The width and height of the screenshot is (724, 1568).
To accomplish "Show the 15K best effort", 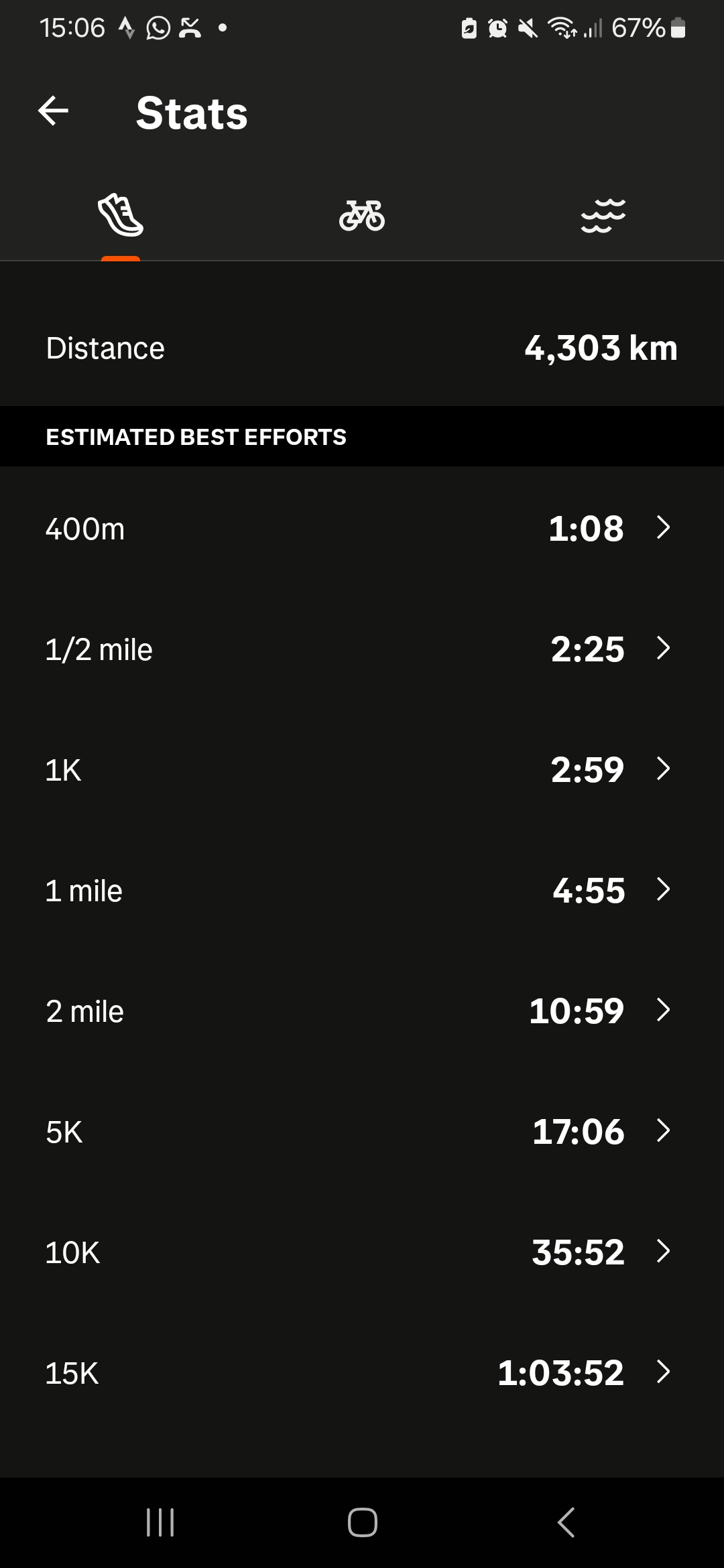I will 362,1372.
